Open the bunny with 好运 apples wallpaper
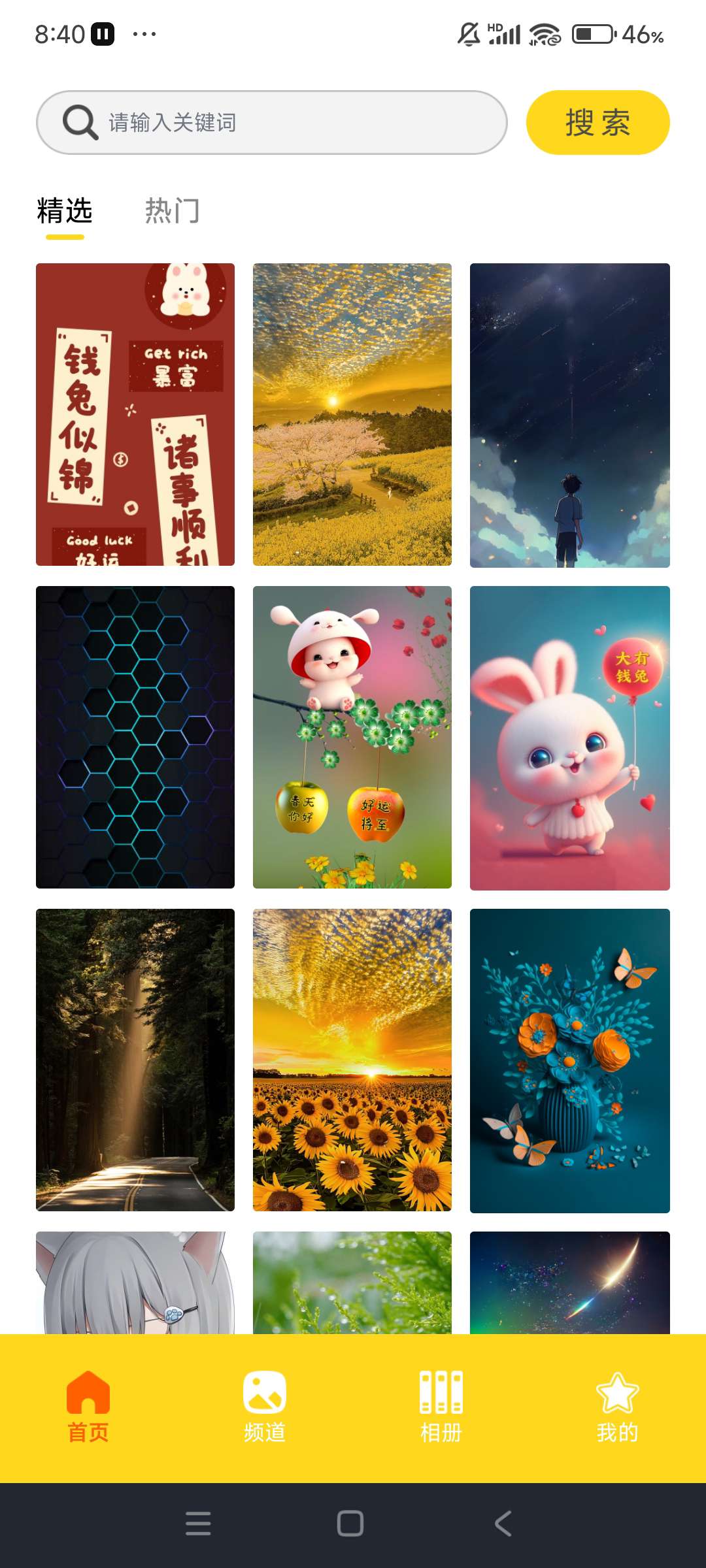706x1568 pixels. [x=352, y=737]
